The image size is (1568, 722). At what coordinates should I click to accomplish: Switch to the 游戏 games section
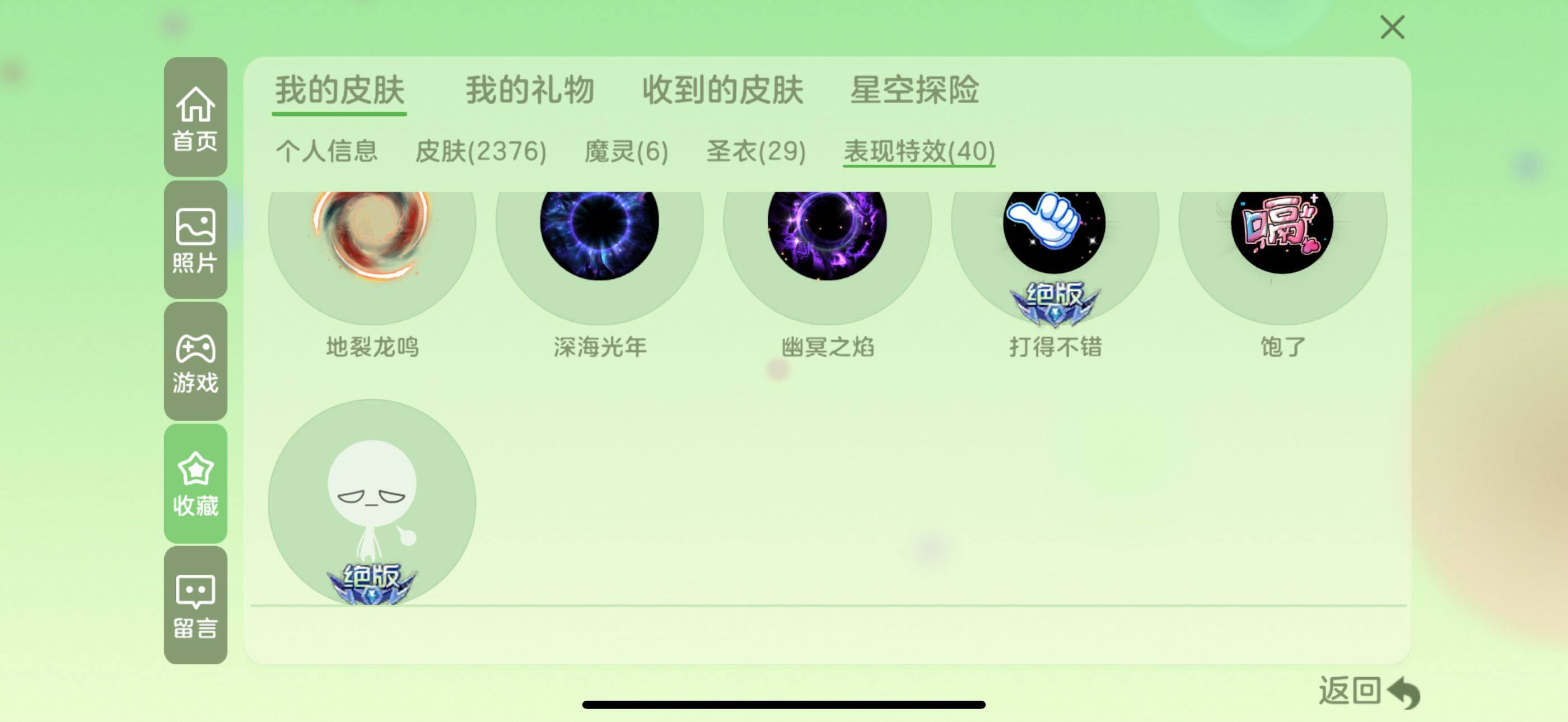pyautogui.click(x=195, y=362)
